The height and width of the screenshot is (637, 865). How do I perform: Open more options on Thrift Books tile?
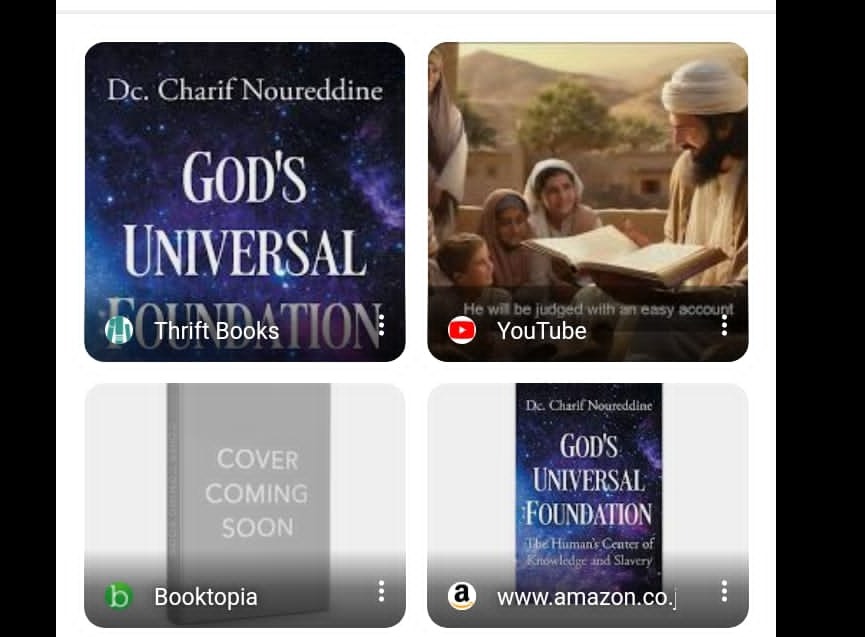point(381,326)
